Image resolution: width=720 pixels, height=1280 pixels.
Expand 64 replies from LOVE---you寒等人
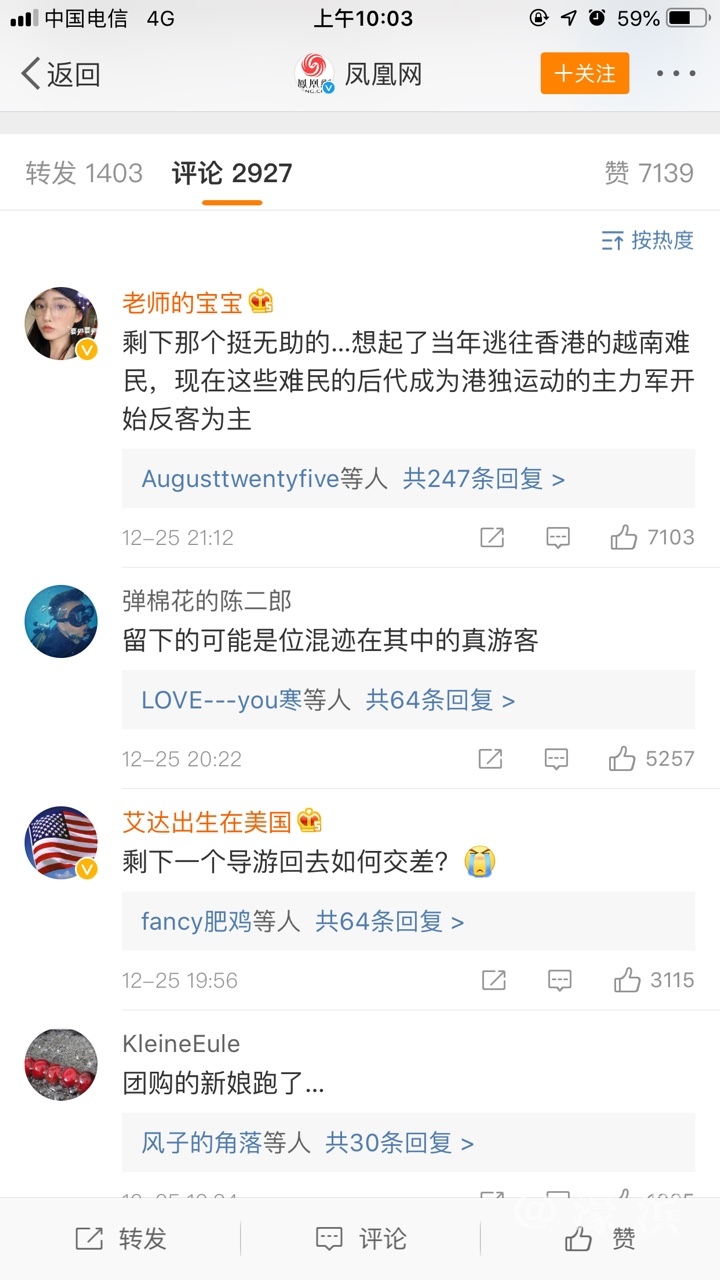coord(440,700)
